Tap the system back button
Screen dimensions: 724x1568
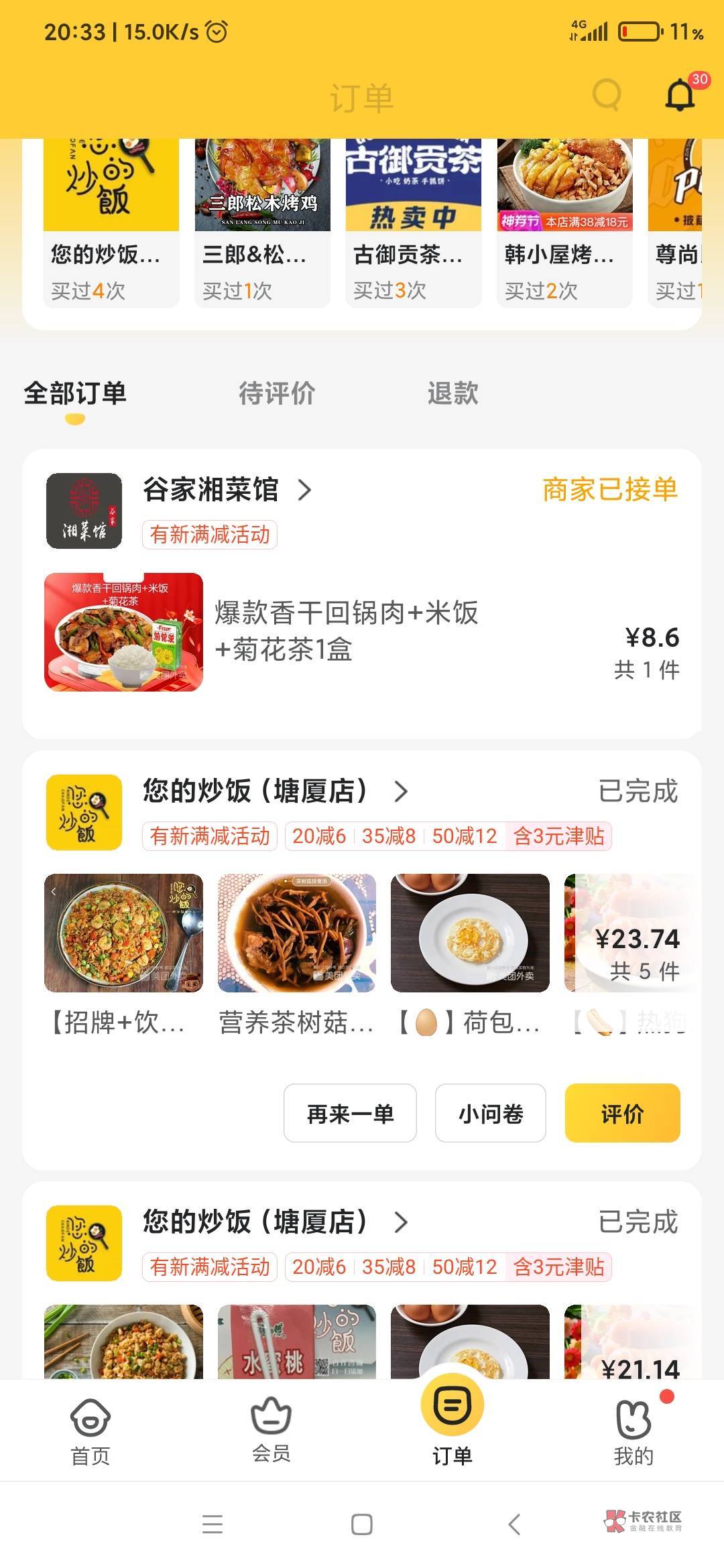pos(514,1524)
